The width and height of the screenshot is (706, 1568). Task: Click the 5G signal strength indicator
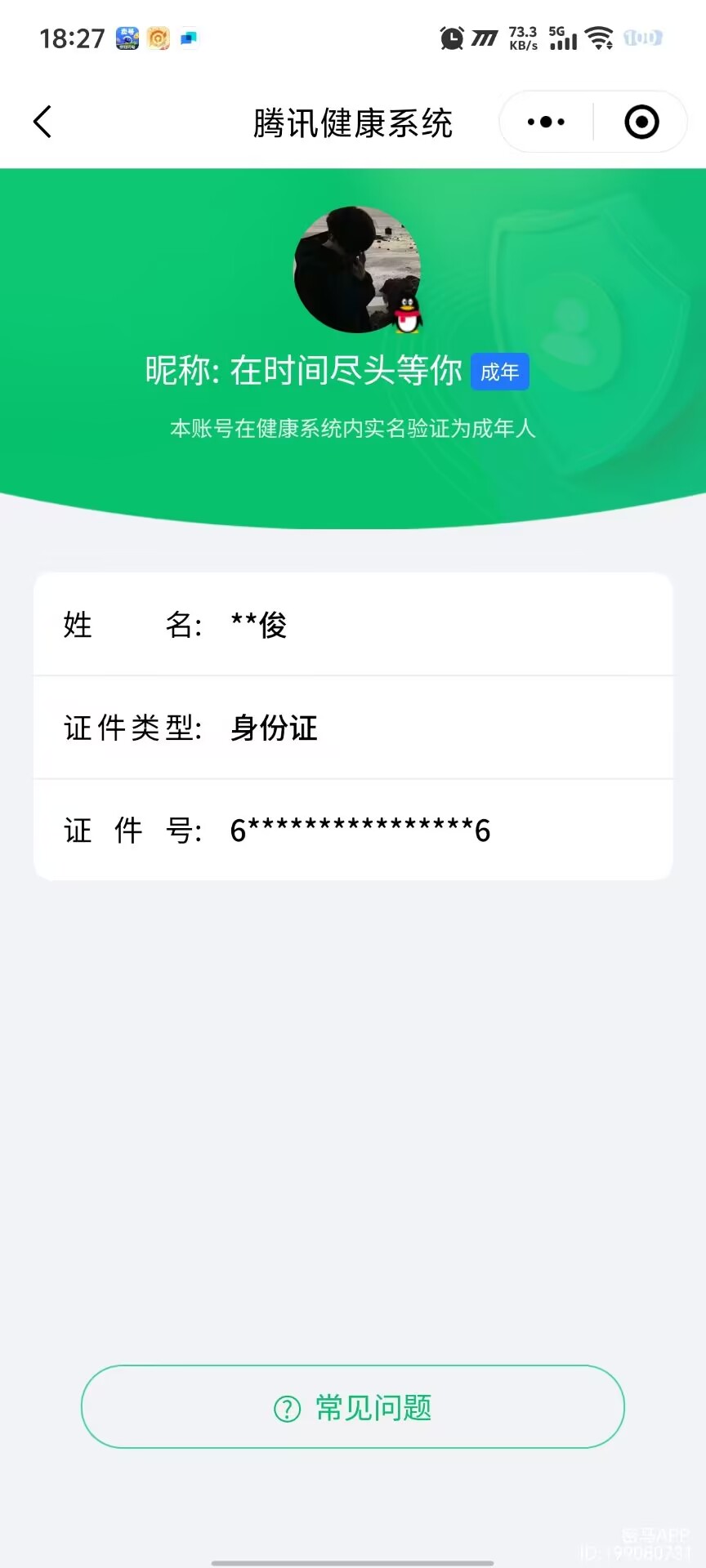[562, 38]
